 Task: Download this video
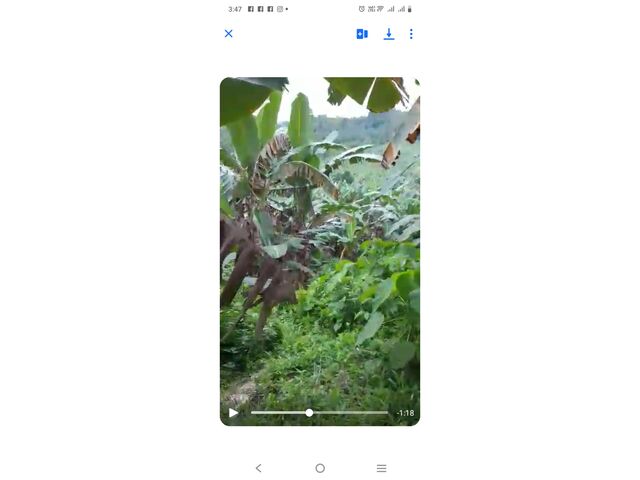[x=389, y=34]
